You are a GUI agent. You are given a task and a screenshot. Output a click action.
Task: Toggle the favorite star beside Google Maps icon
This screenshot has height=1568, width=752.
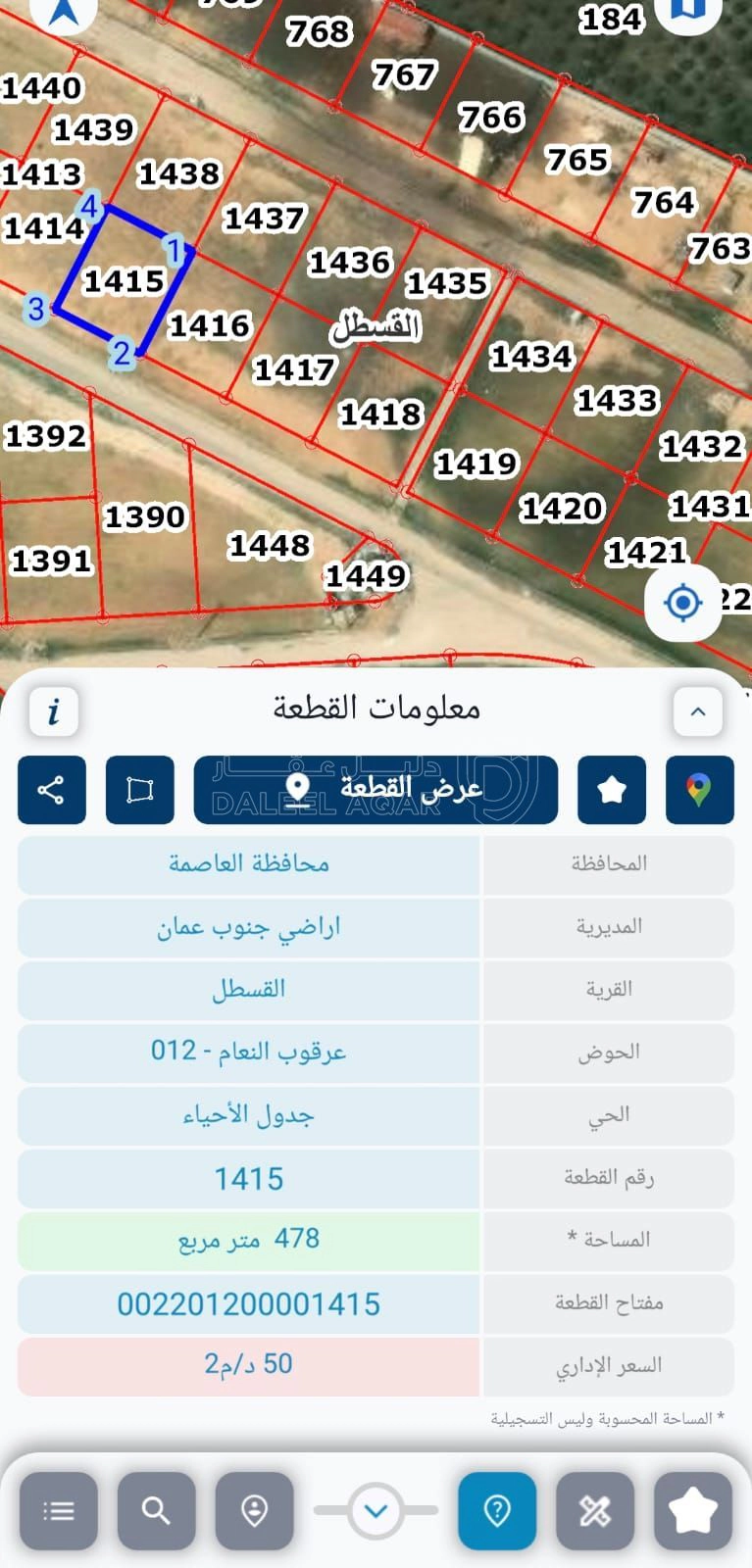click(x=610, y=790)
